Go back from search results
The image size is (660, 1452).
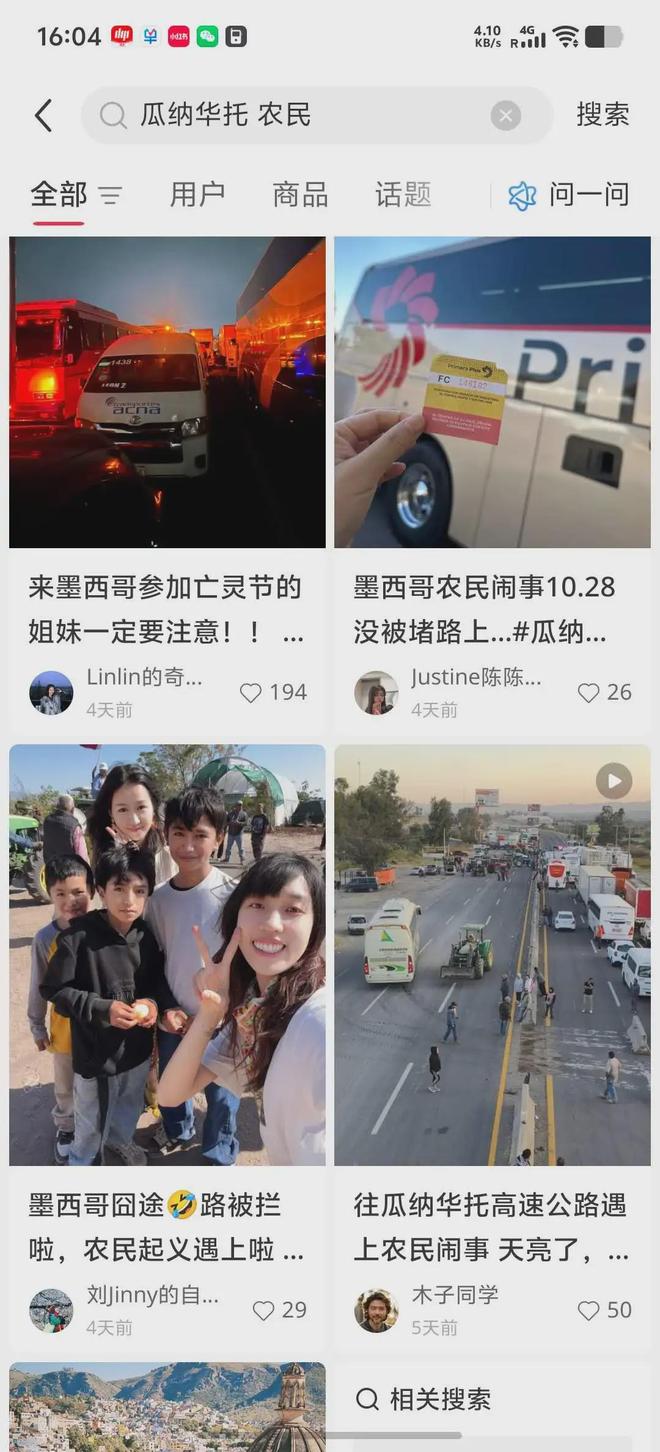(43, 116)
